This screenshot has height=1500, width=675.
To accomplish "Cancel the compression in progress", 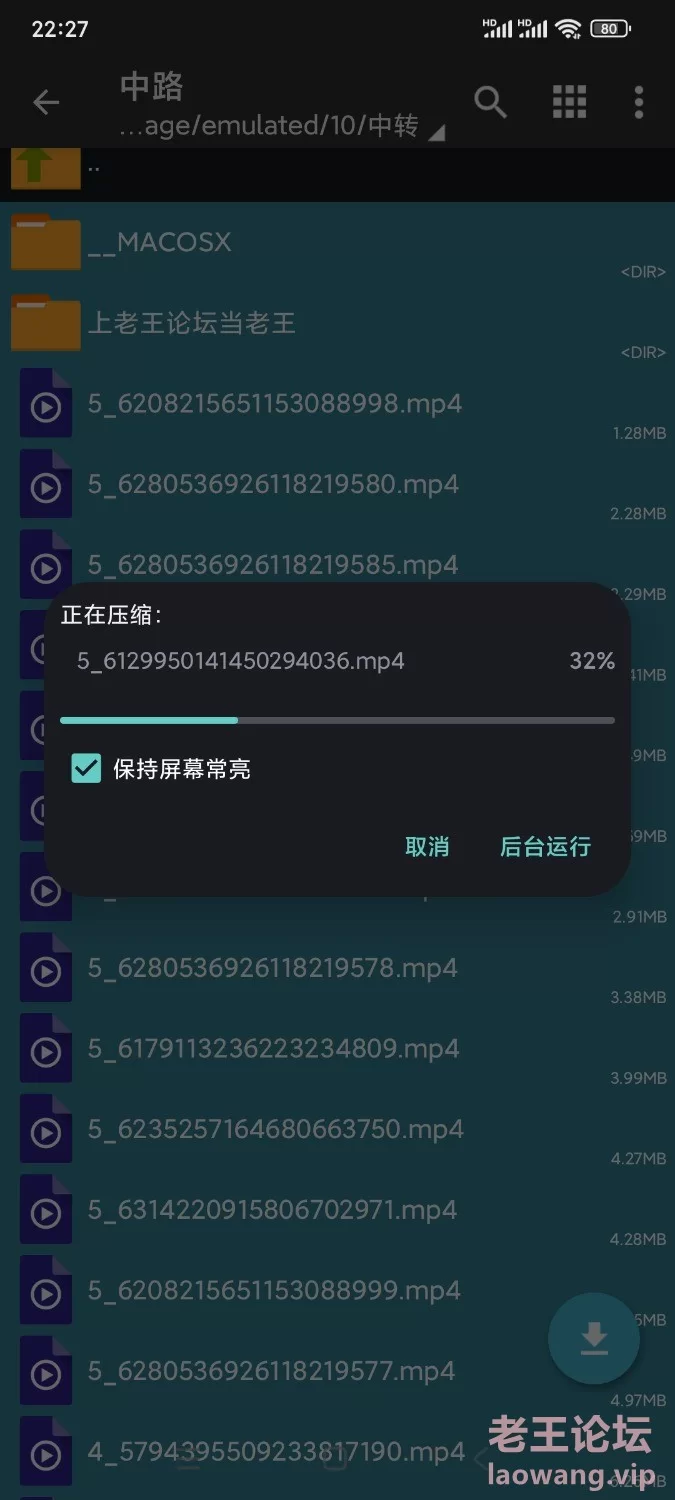I will coord(427,847).
